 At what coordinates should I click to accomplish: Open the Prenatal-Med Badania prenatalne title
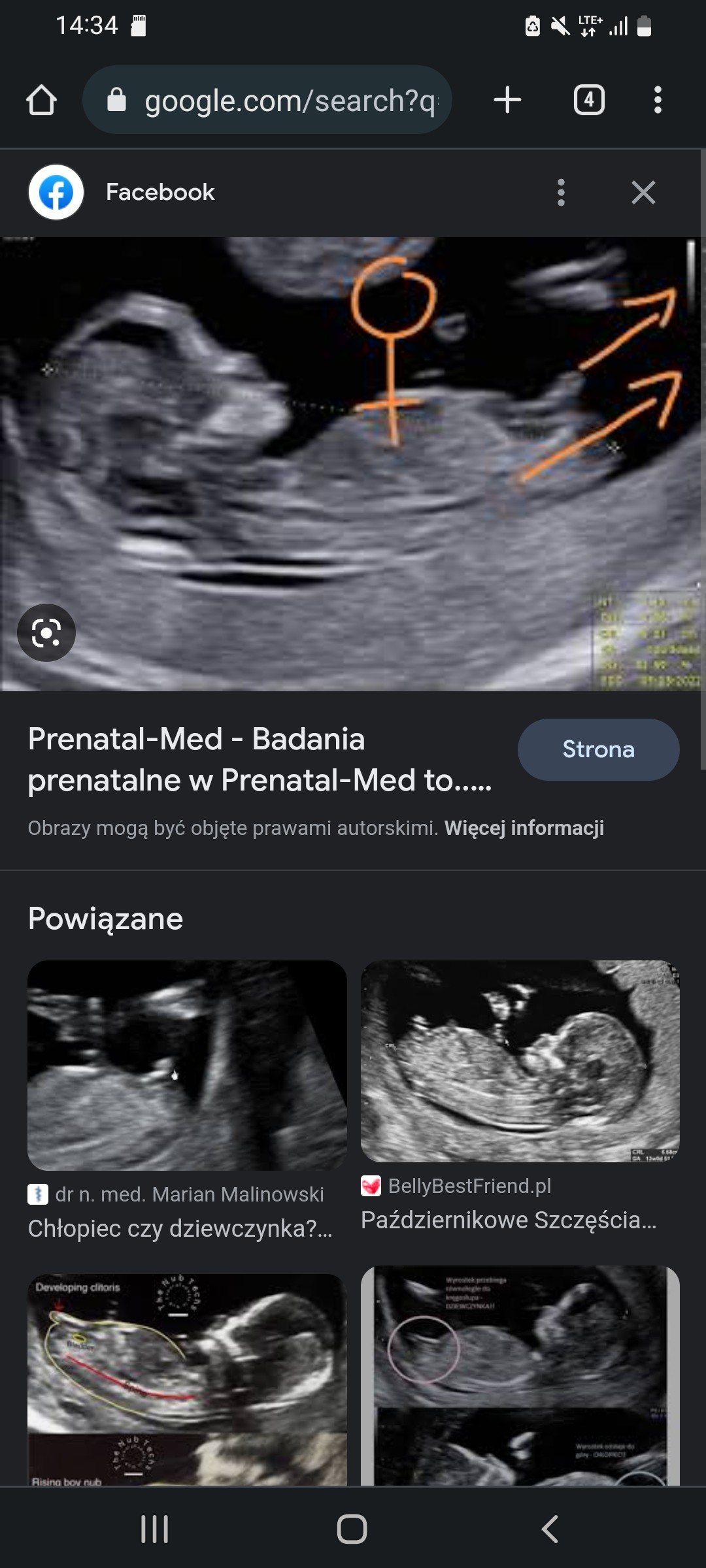coord(260,760)
